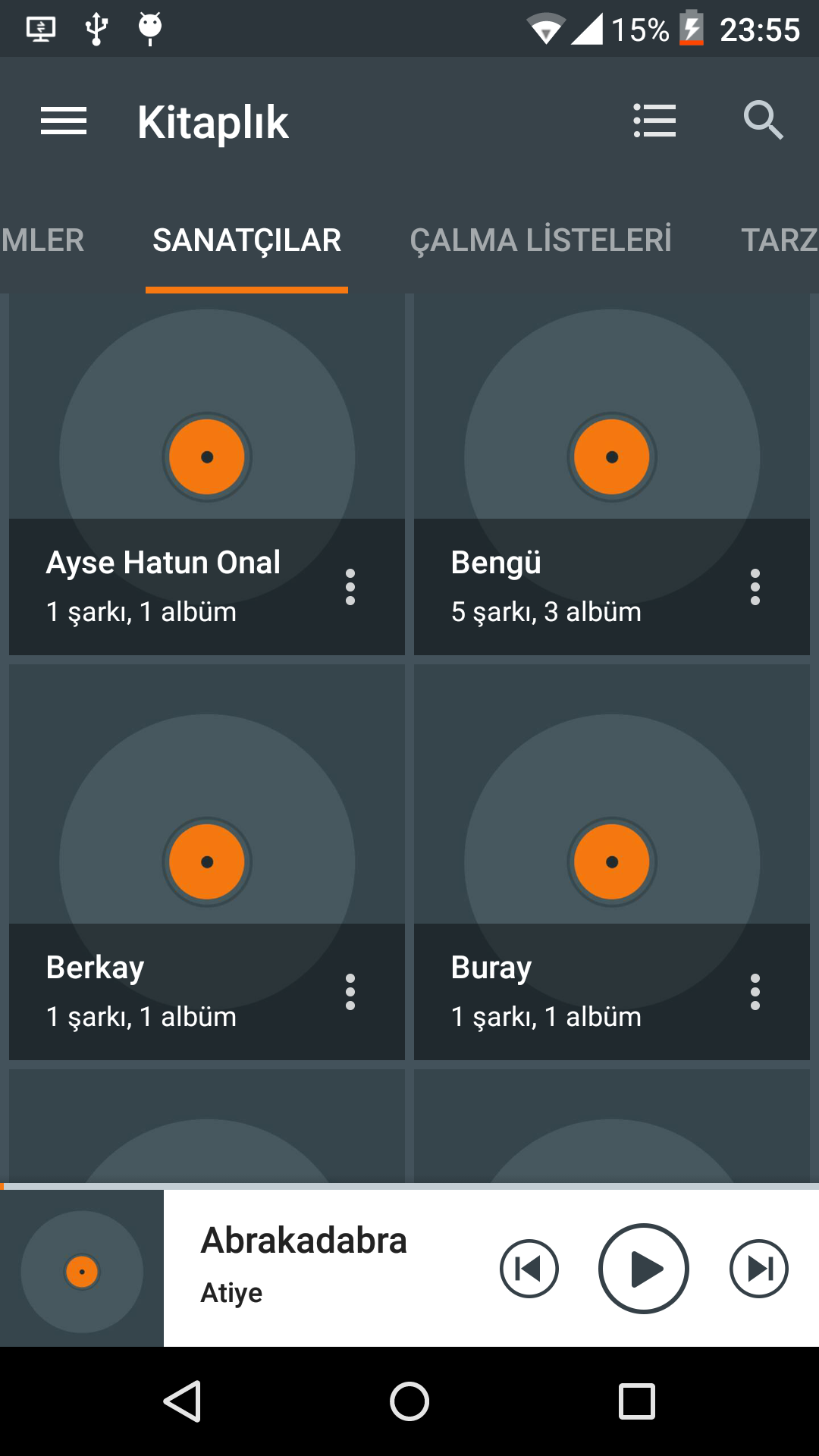Switch to the Çalma Listeleri tab
The width and height of the screenshot is (819, 1456).
point(541,240)
